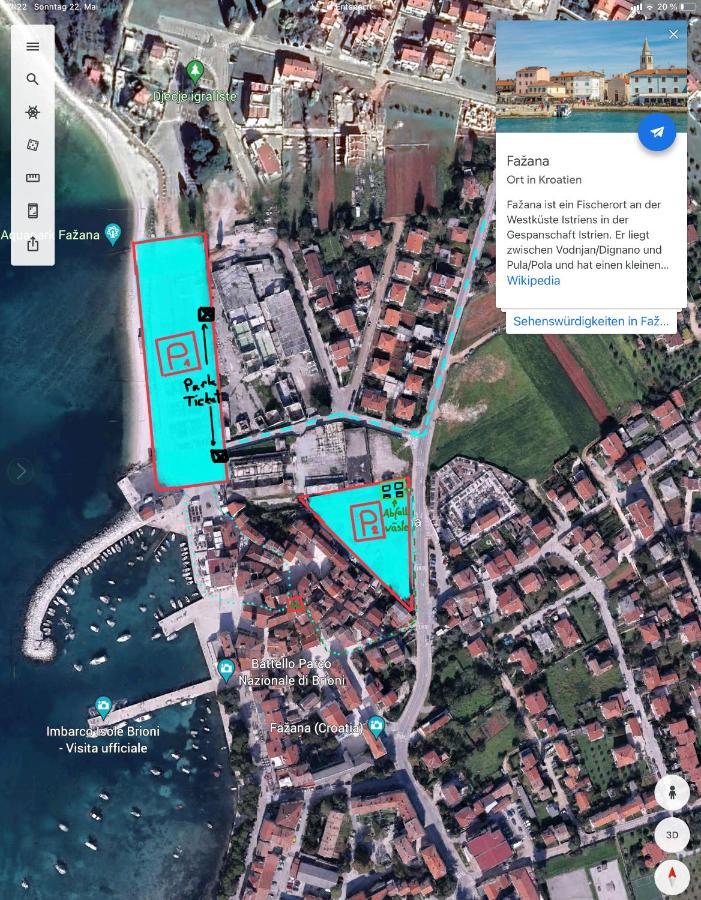The height and width of the screenshot is (900, 701).
Task: Share the current map view
Action: click(x=33, y=244)
